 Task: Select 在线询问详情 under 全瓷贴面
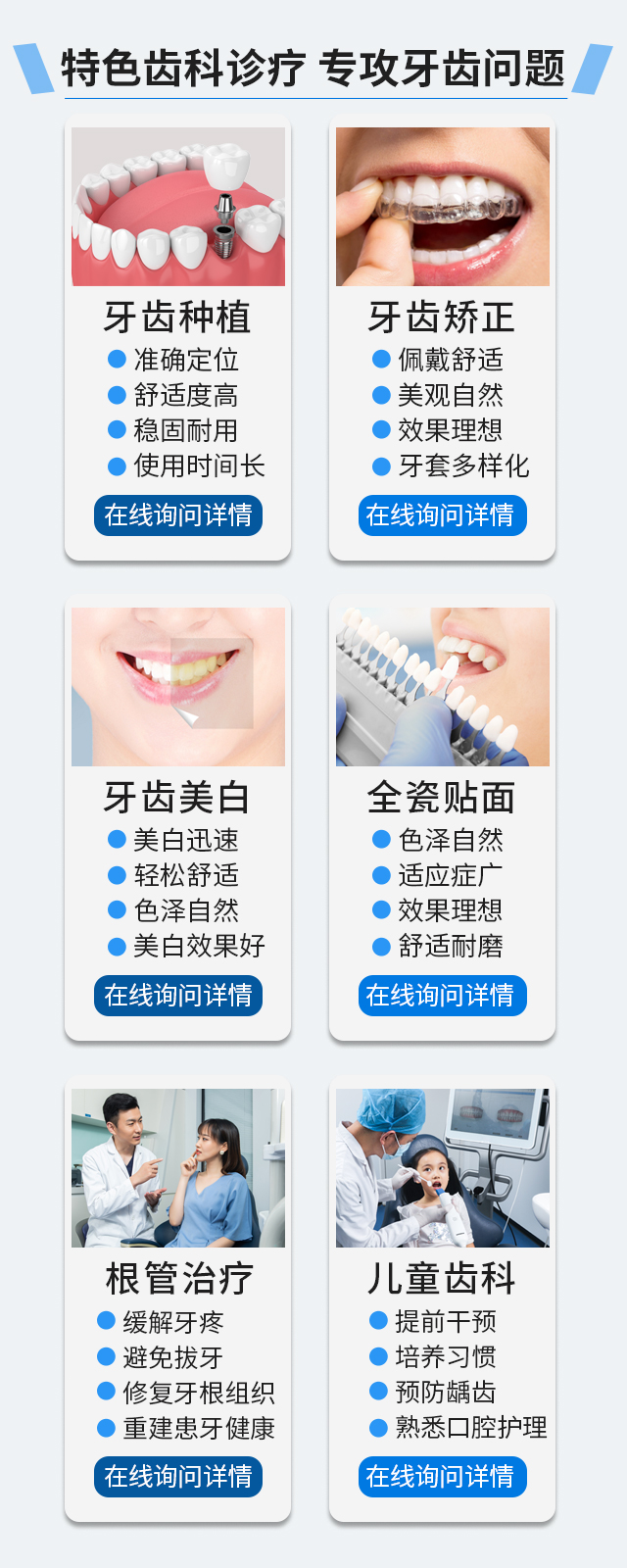(442, 996)
